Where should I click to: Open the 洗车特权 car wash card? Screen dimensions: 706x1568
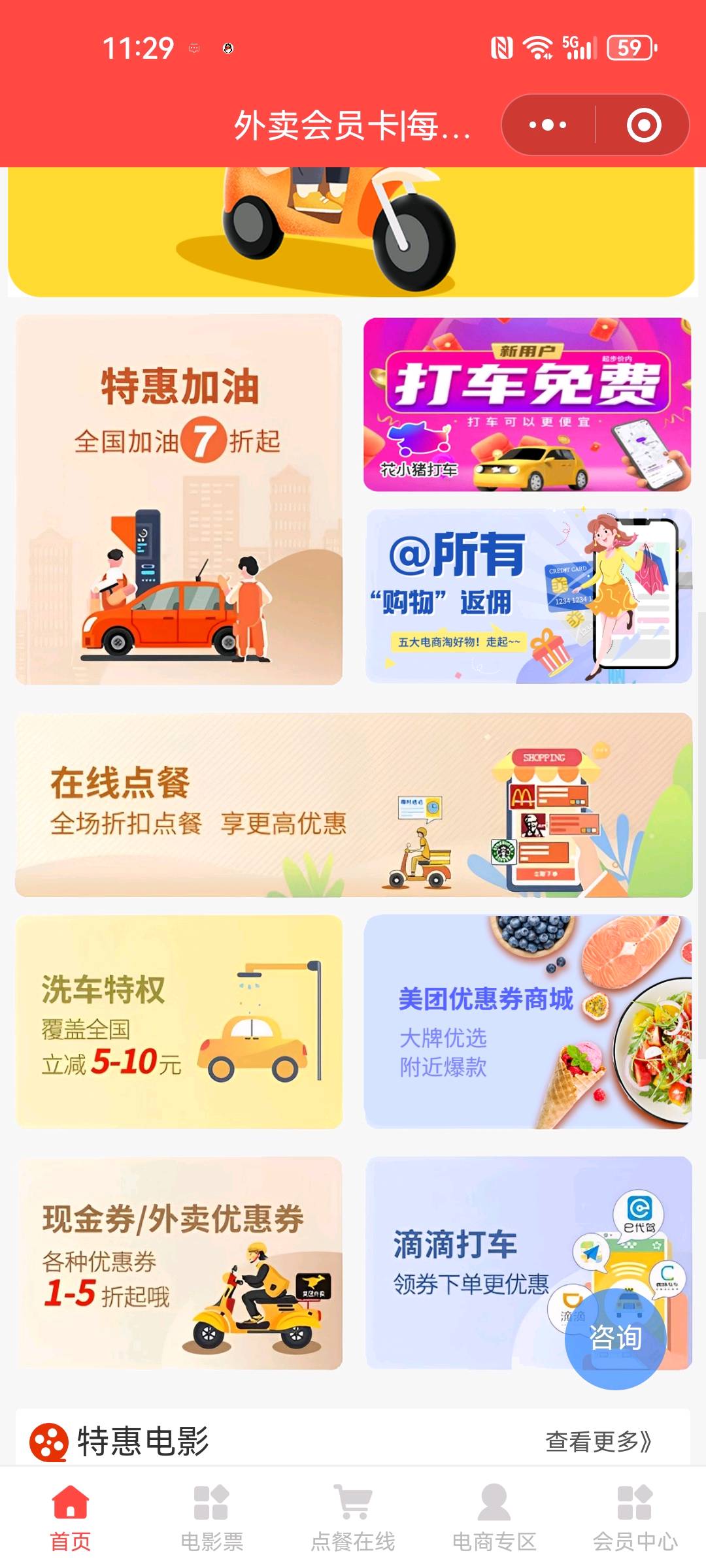click(x=178, y=1022)
